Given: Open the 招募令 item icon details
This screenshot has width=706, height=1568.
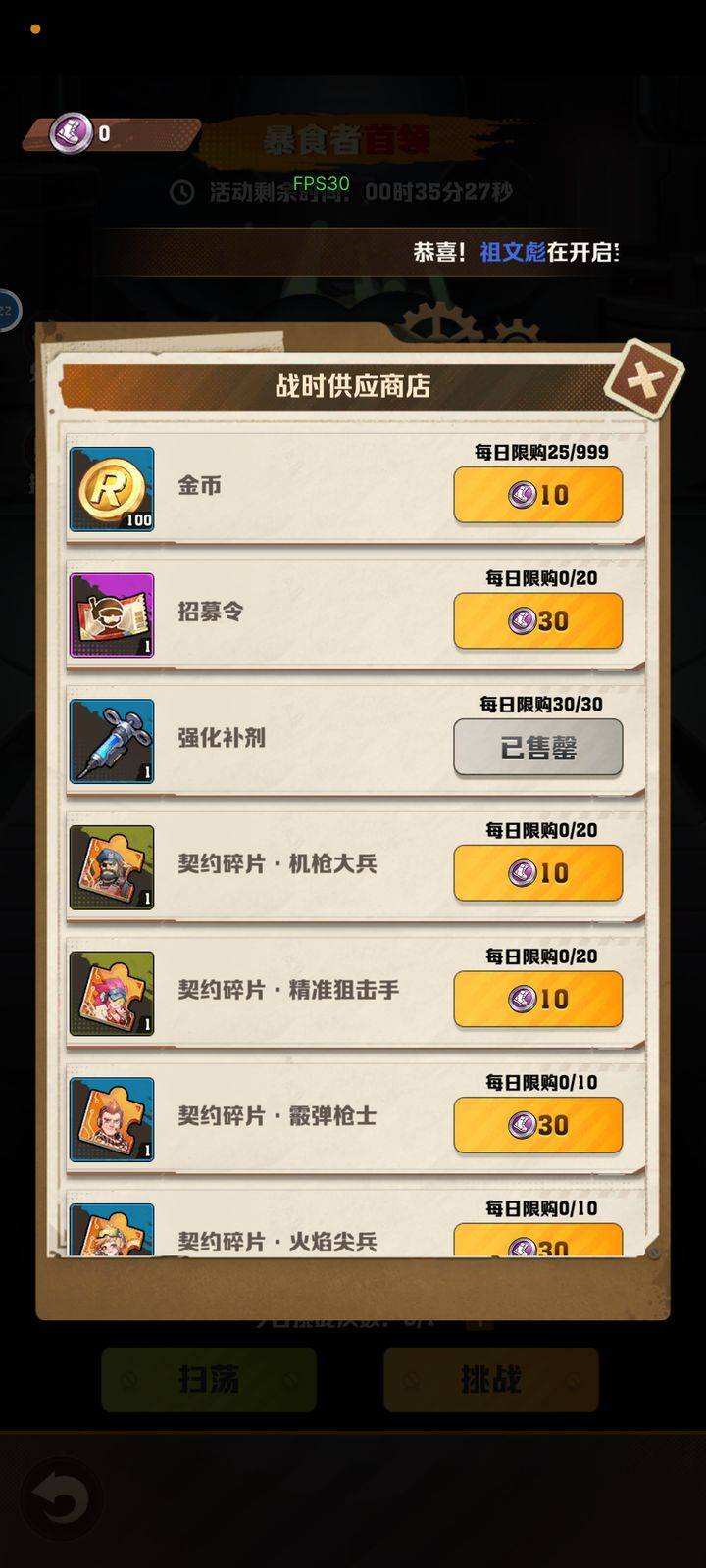Looking at the screenshot, I should pos(112,615).
